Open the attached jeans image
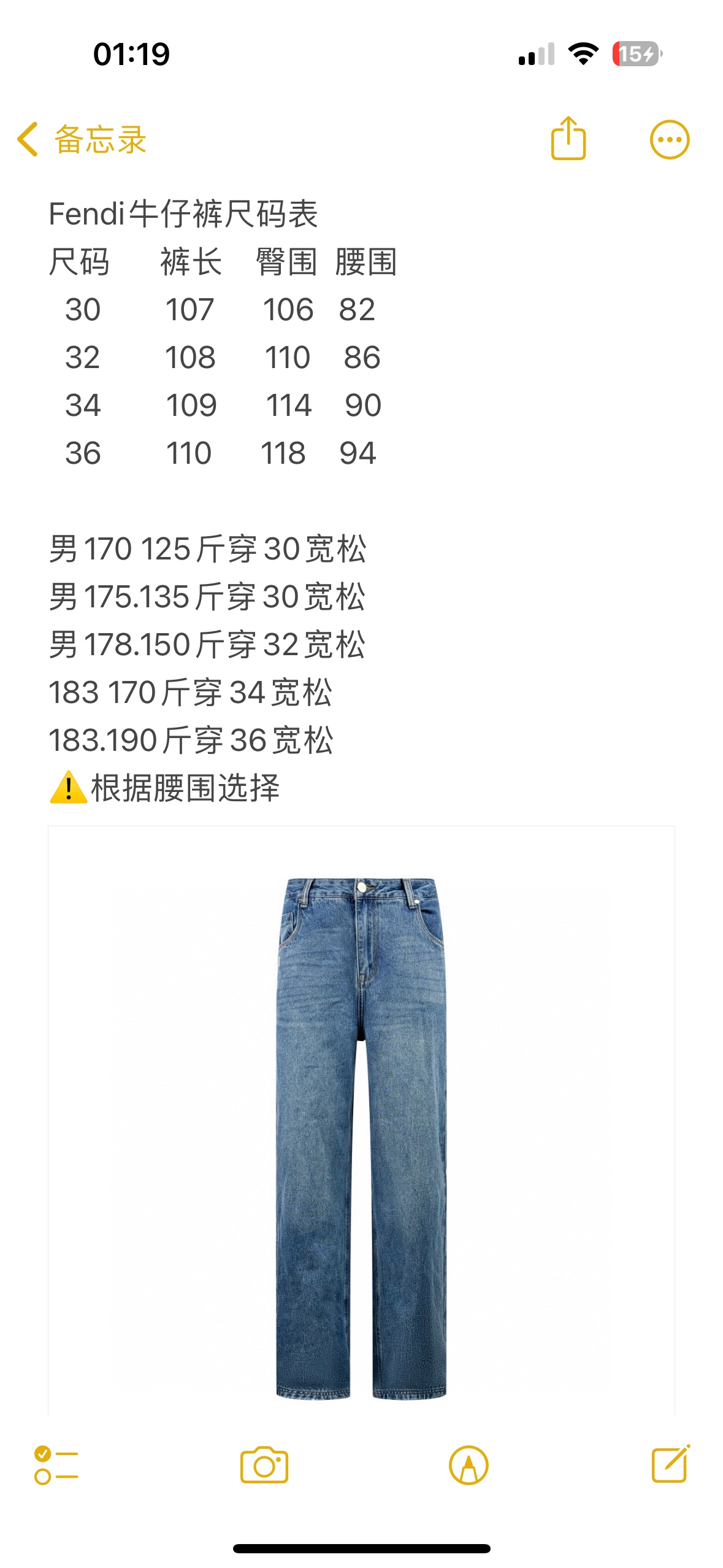This screenshot has height=1568, width=723. (x=361, y=1120)
